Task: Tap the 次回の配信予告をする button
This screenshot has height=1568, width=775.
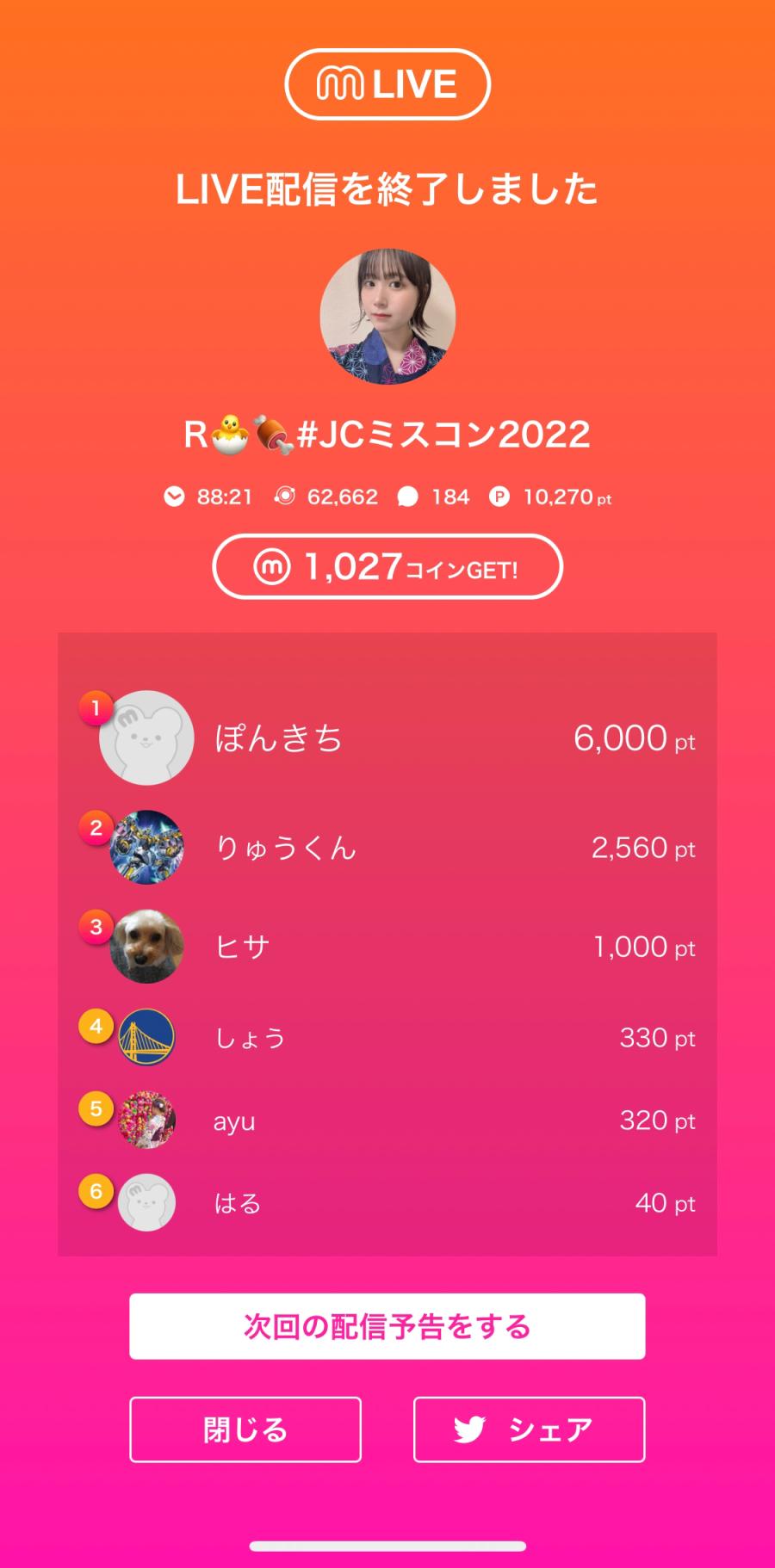Action: coord(387,1326)
